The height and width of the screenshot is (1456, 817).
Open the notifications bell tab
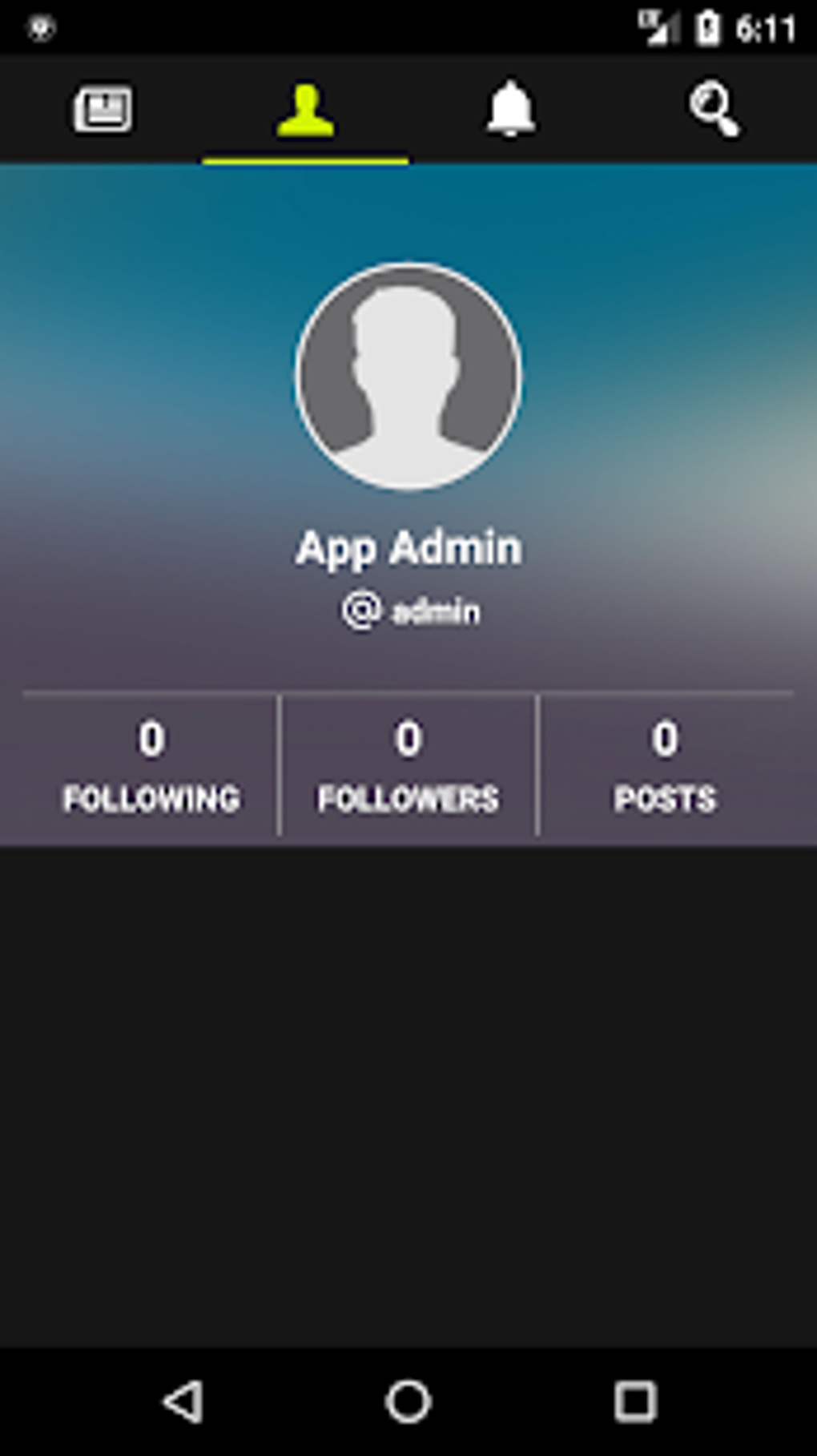[510, 109]
